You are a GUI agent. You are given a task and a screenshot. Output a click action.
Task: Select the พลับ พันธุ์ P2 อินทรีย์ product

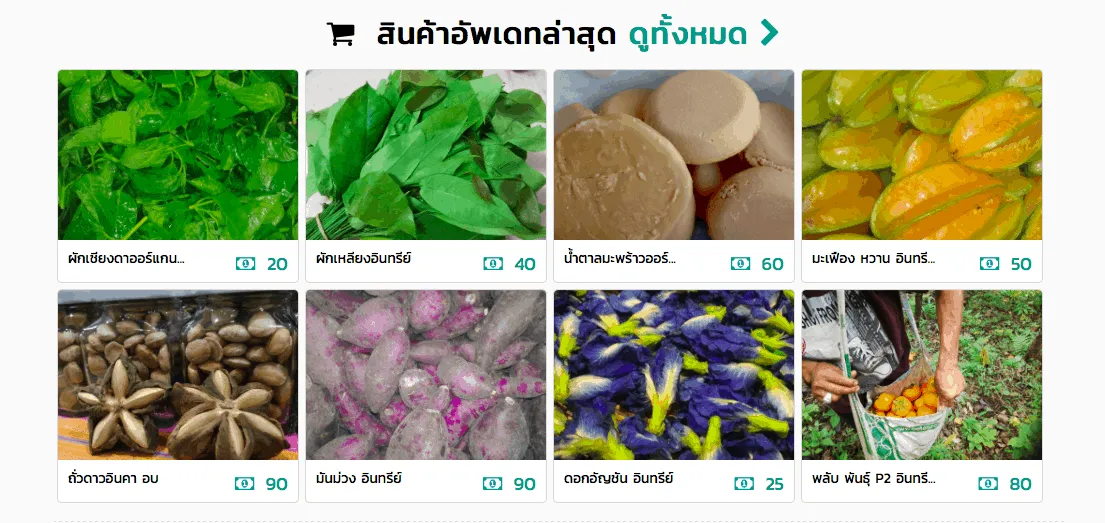[922, 376]
